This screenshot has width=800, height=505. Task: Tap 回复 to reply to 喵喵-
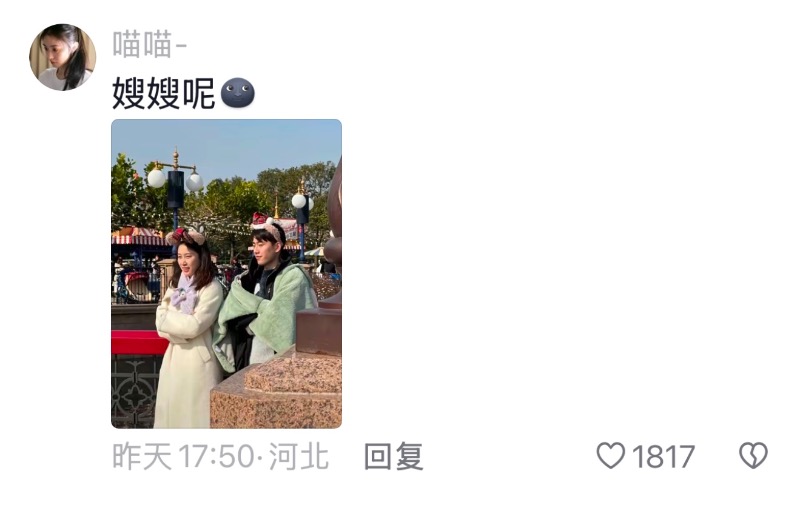click(x=393, y=457)
